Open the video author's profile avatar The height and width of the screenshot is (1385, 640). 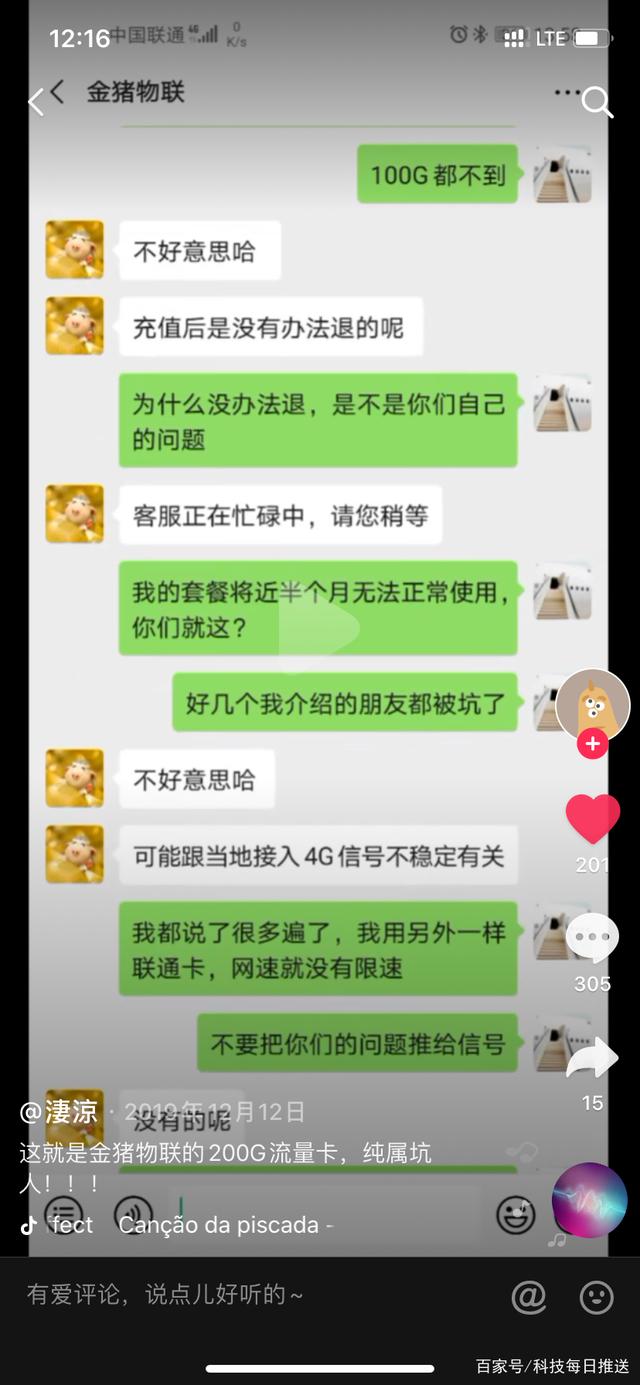point(593,704)
